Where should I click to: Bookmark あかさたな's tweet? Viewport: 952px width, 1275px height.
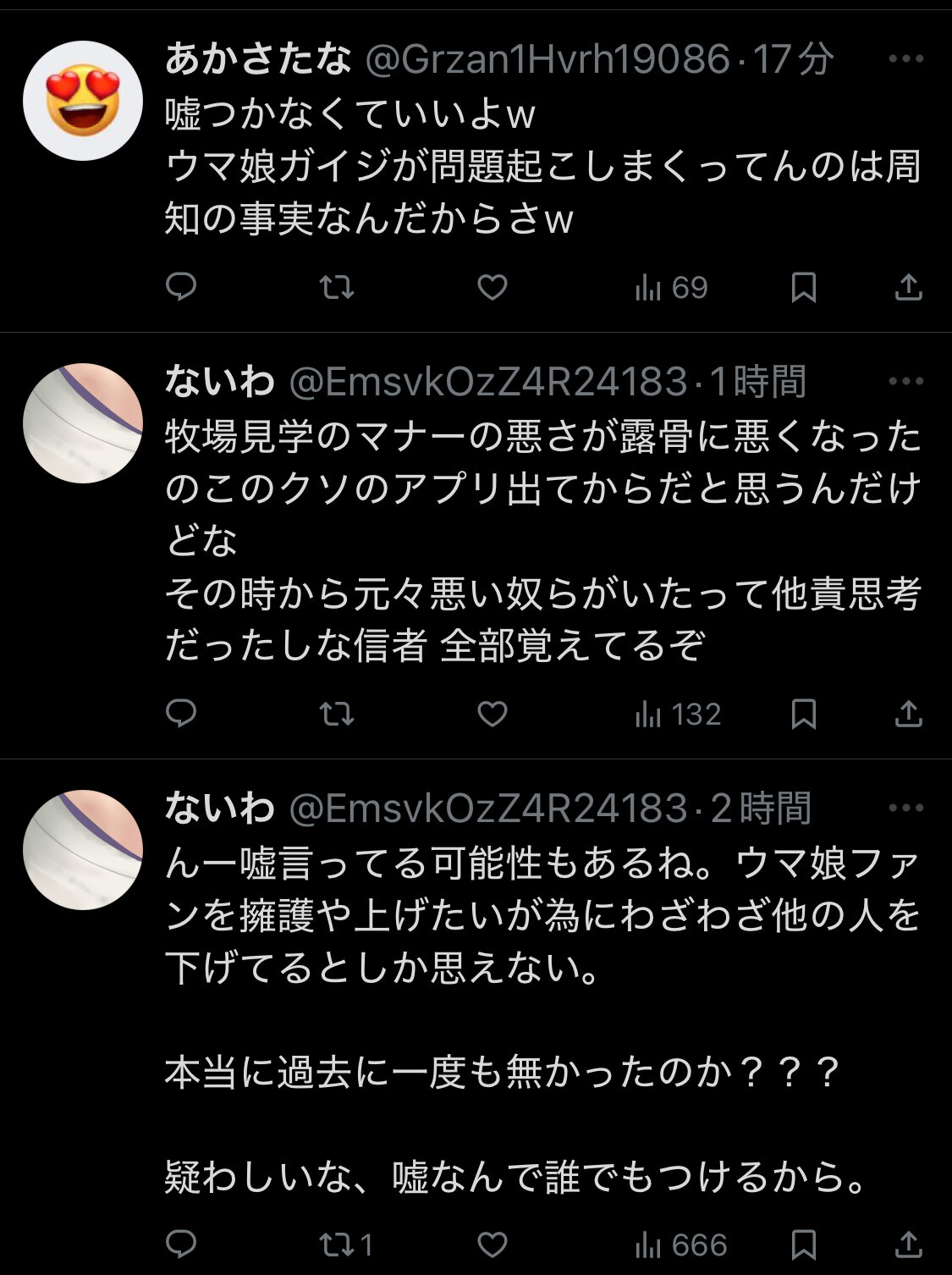coord(803,288)
